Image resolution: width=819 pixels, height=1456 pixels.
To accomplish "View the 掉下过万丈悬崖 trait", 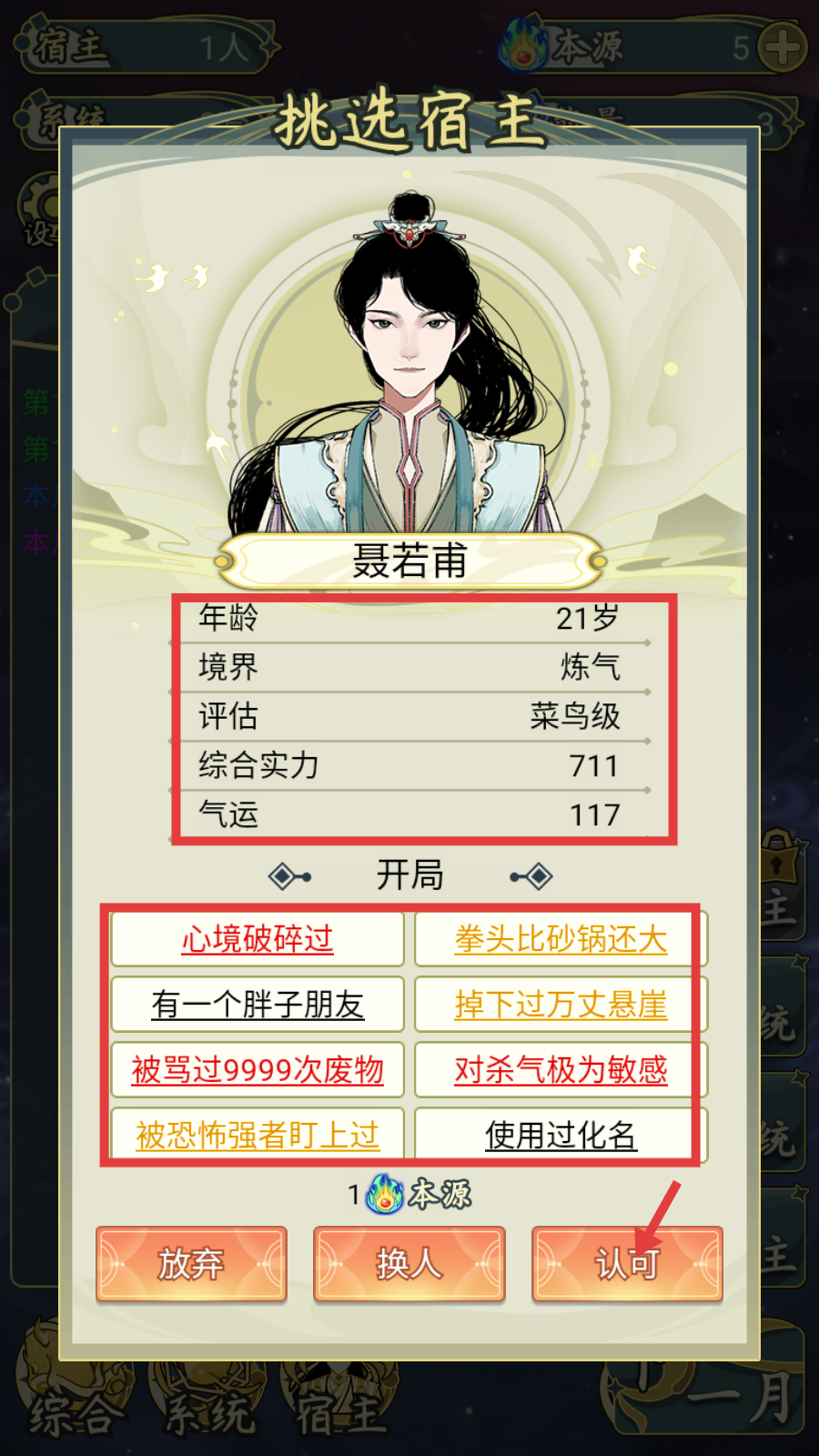I will (x=561, y=1005).
